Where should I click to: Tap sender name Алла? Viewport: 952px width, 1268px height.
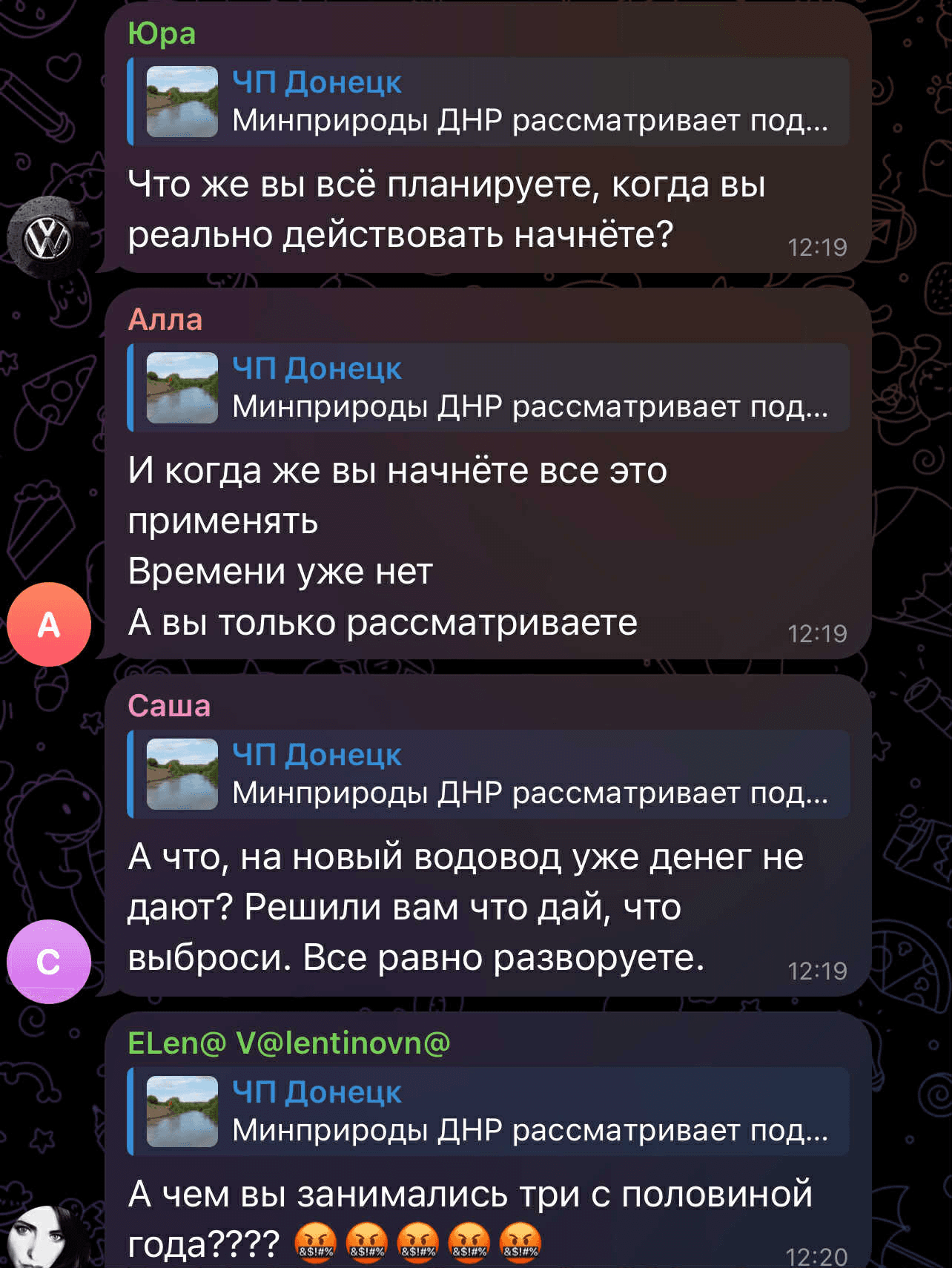[165, 320]
